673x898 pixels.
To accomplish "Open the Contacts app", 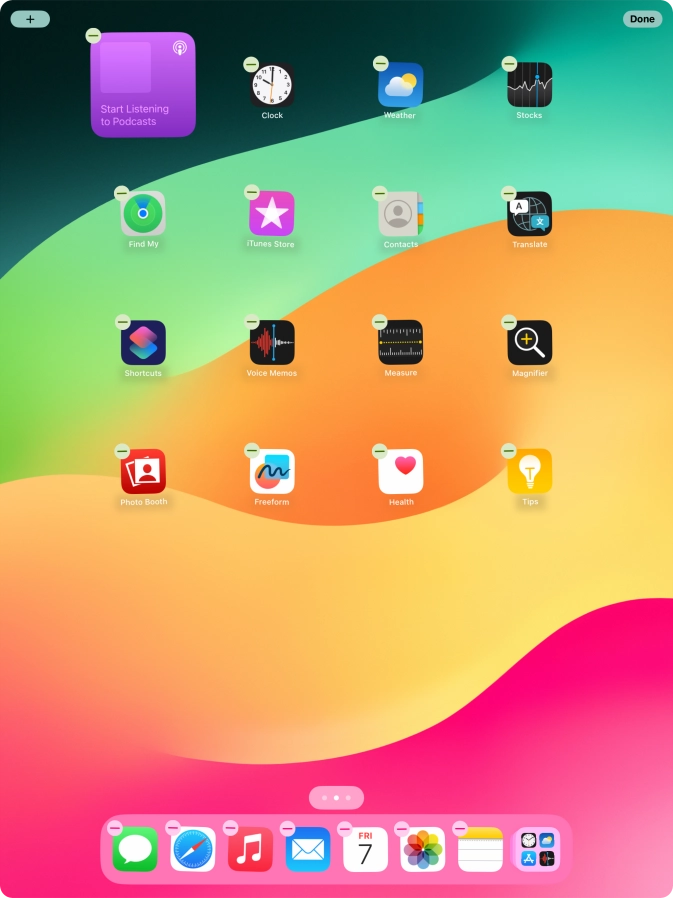I will pos(400,214).
